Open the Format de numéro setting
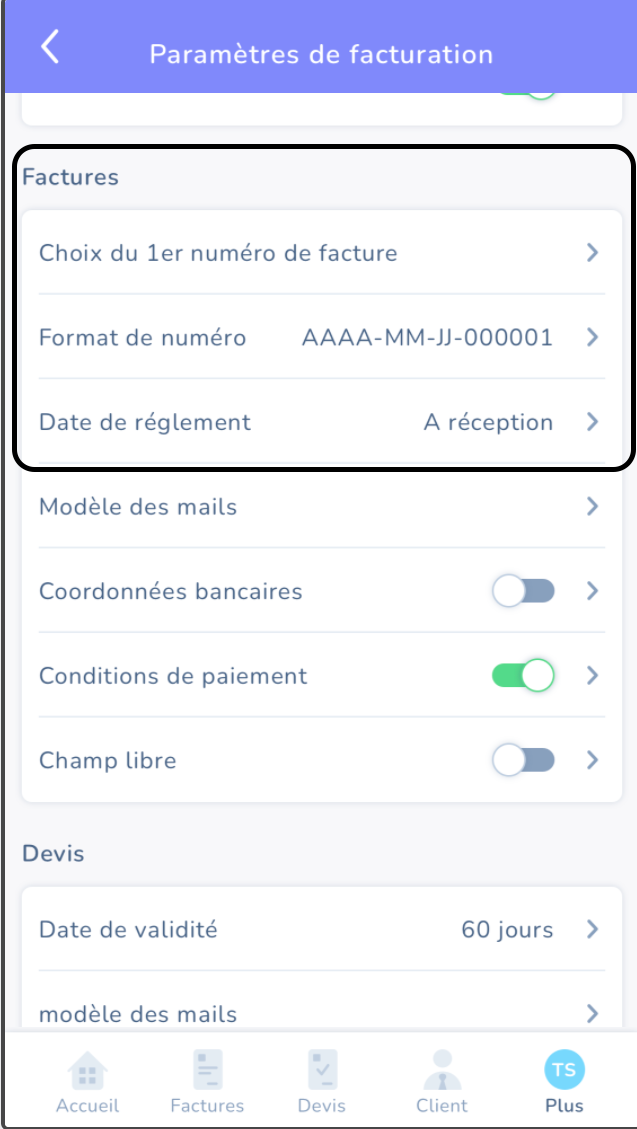 click(321, 337)
